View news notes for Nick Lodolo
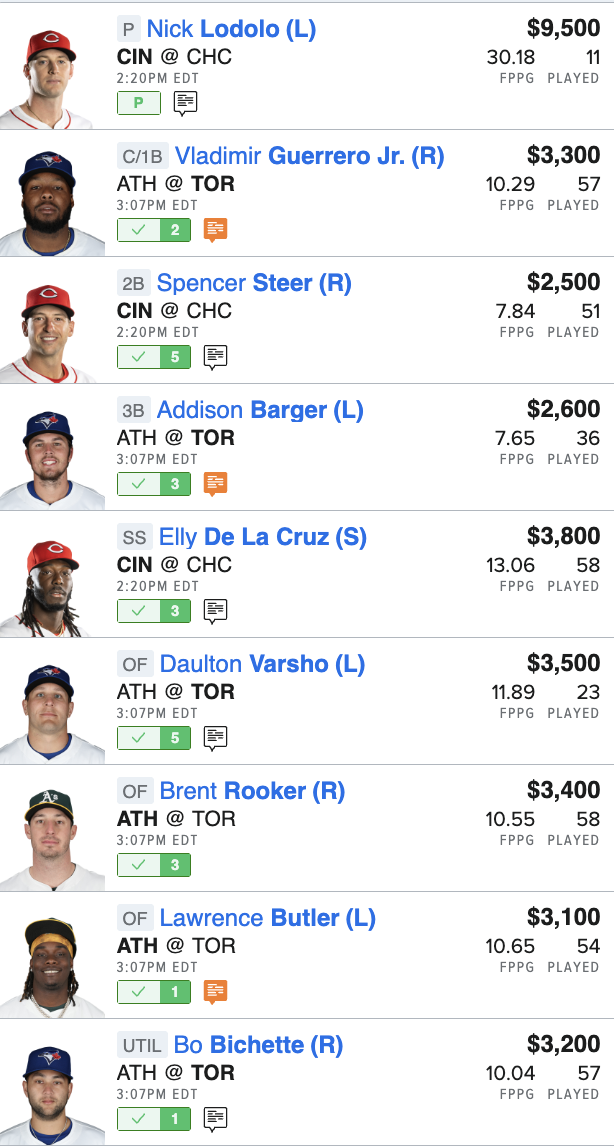Image resolution: width=614 pixels, height=1146 pixels. [186, 102]
